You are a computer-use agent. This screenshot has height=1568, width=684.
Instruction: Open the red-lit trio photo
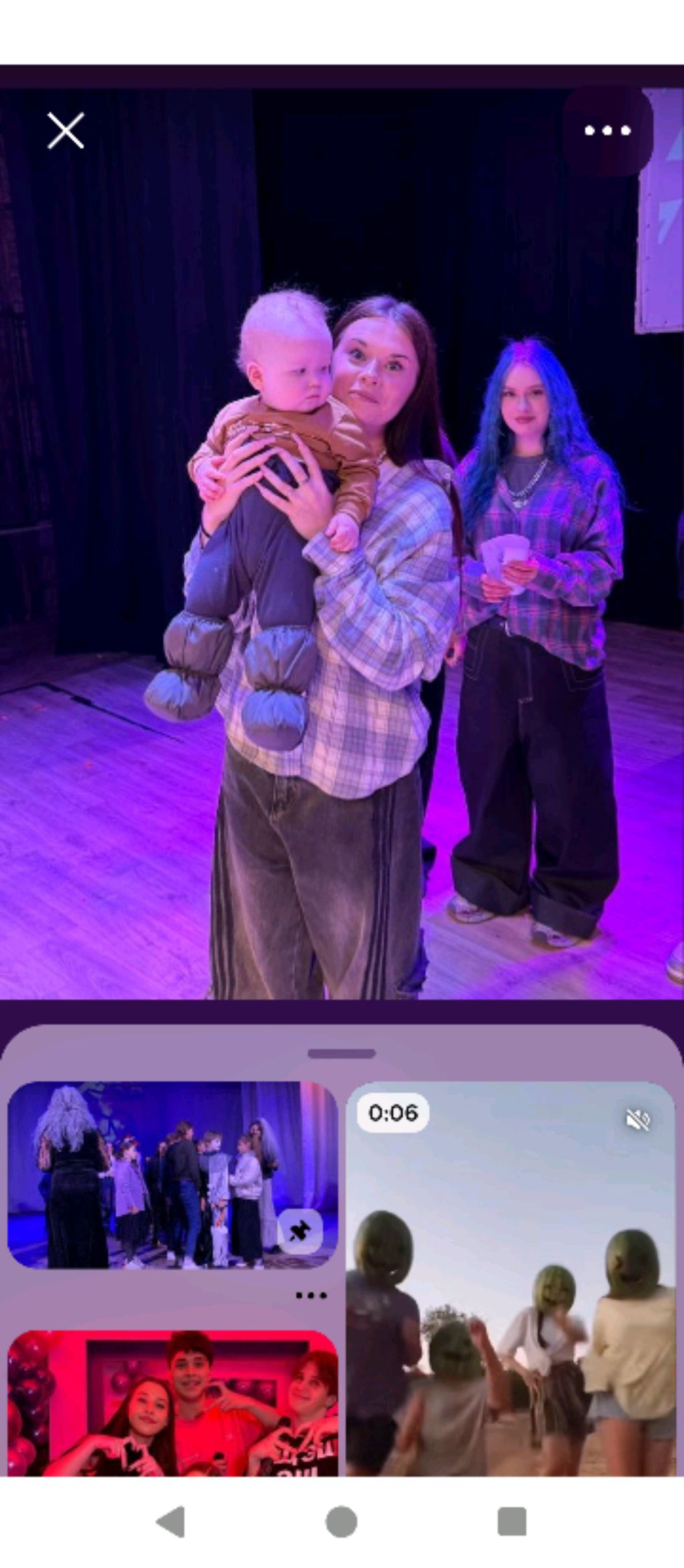(x=172, y=1404)
